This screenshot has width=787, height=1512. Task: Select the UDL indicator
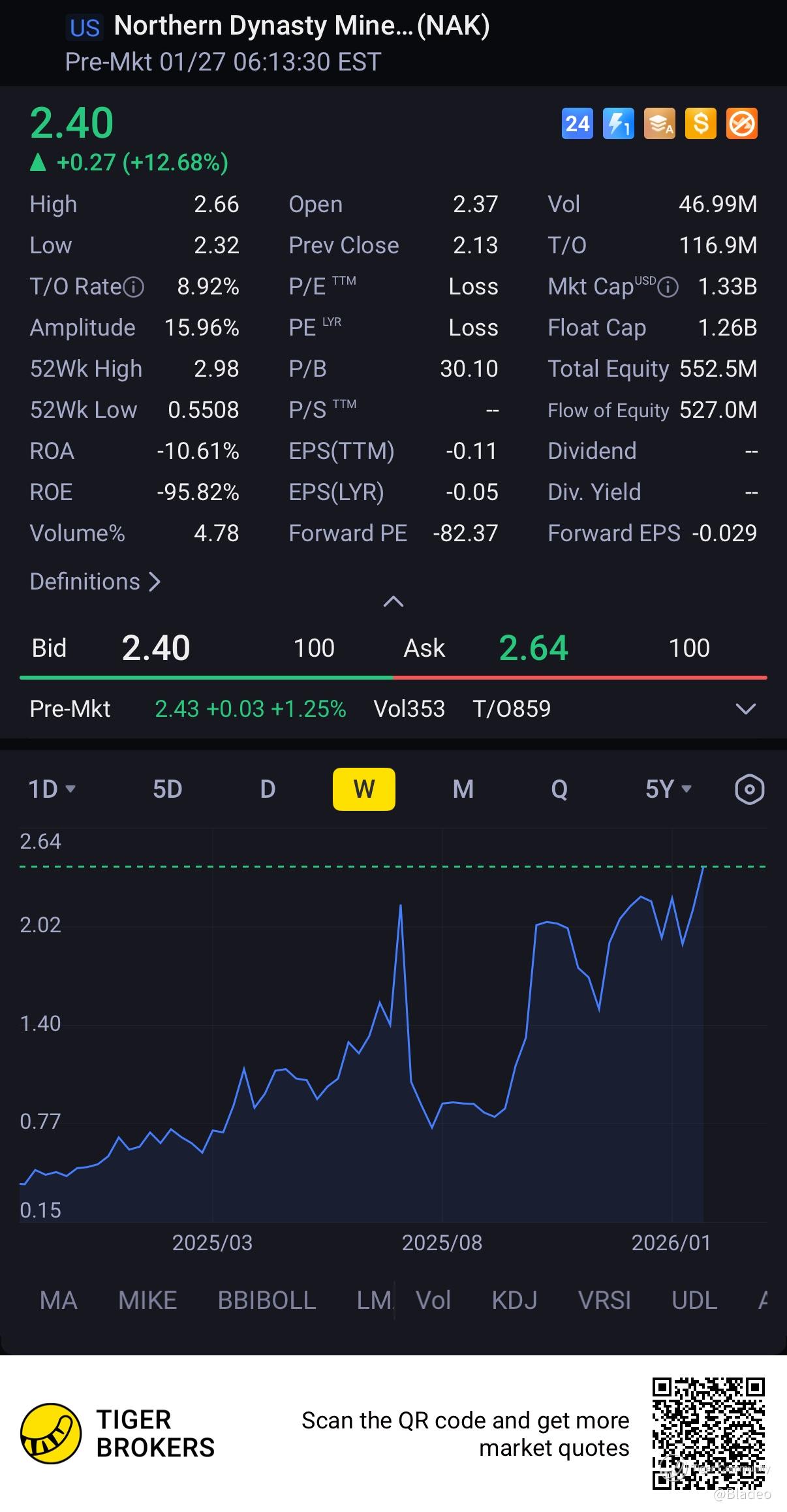pos(694,1300)
